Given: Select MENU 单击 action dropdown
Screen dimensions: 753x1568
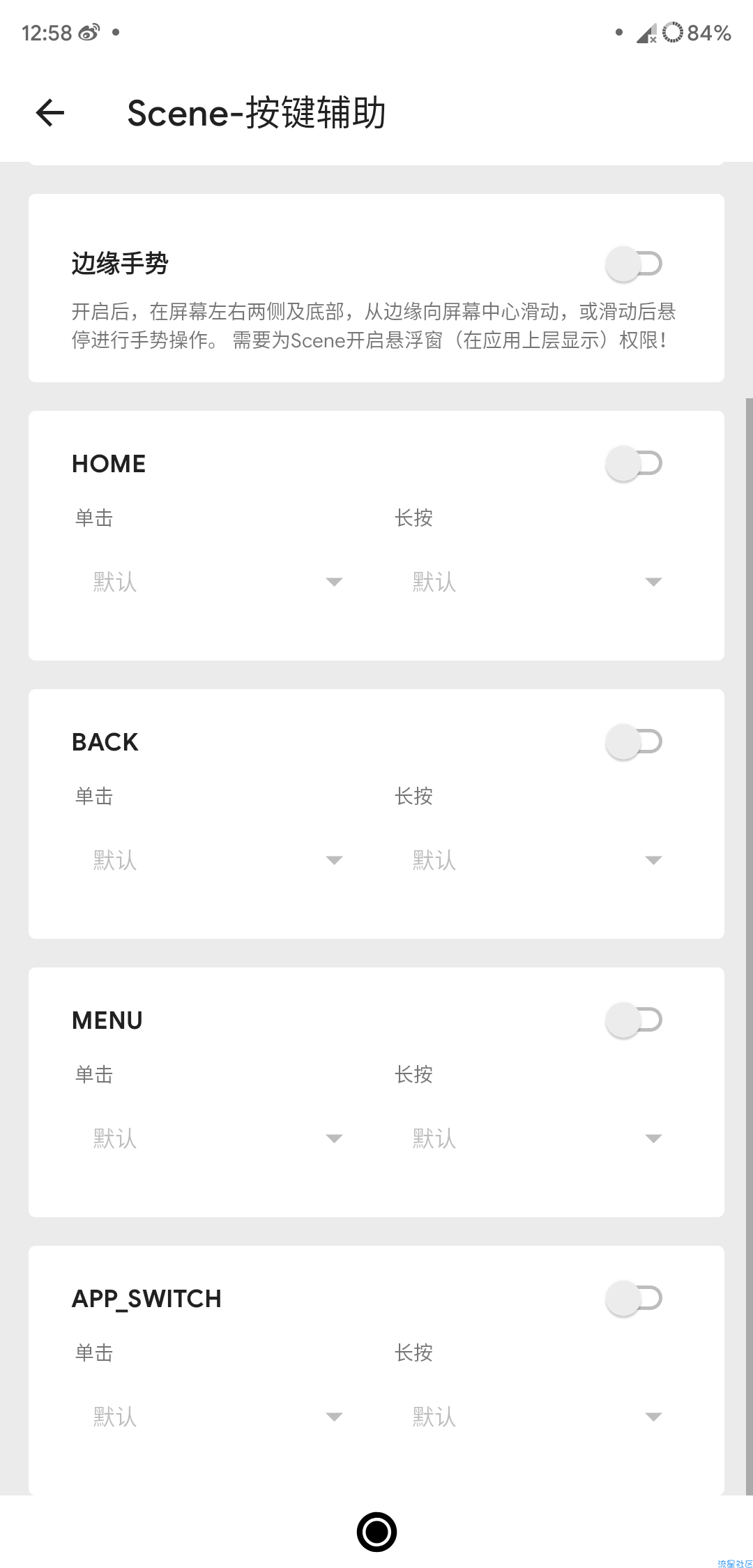Looking at the screenshot, I should 218,1138.
